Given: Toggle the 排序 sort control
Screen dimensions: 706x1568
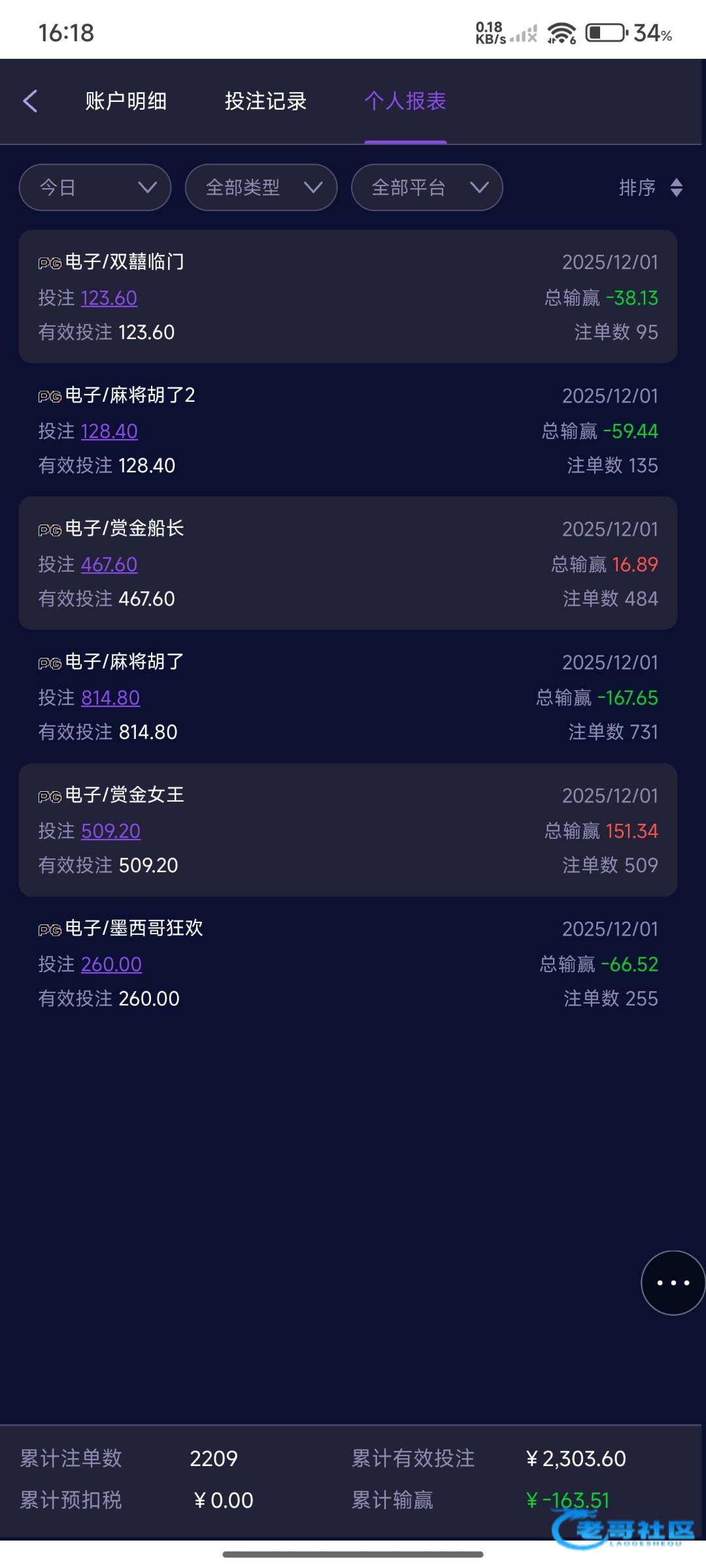Looking at the screenshot, I should click(x=650, y=188).
